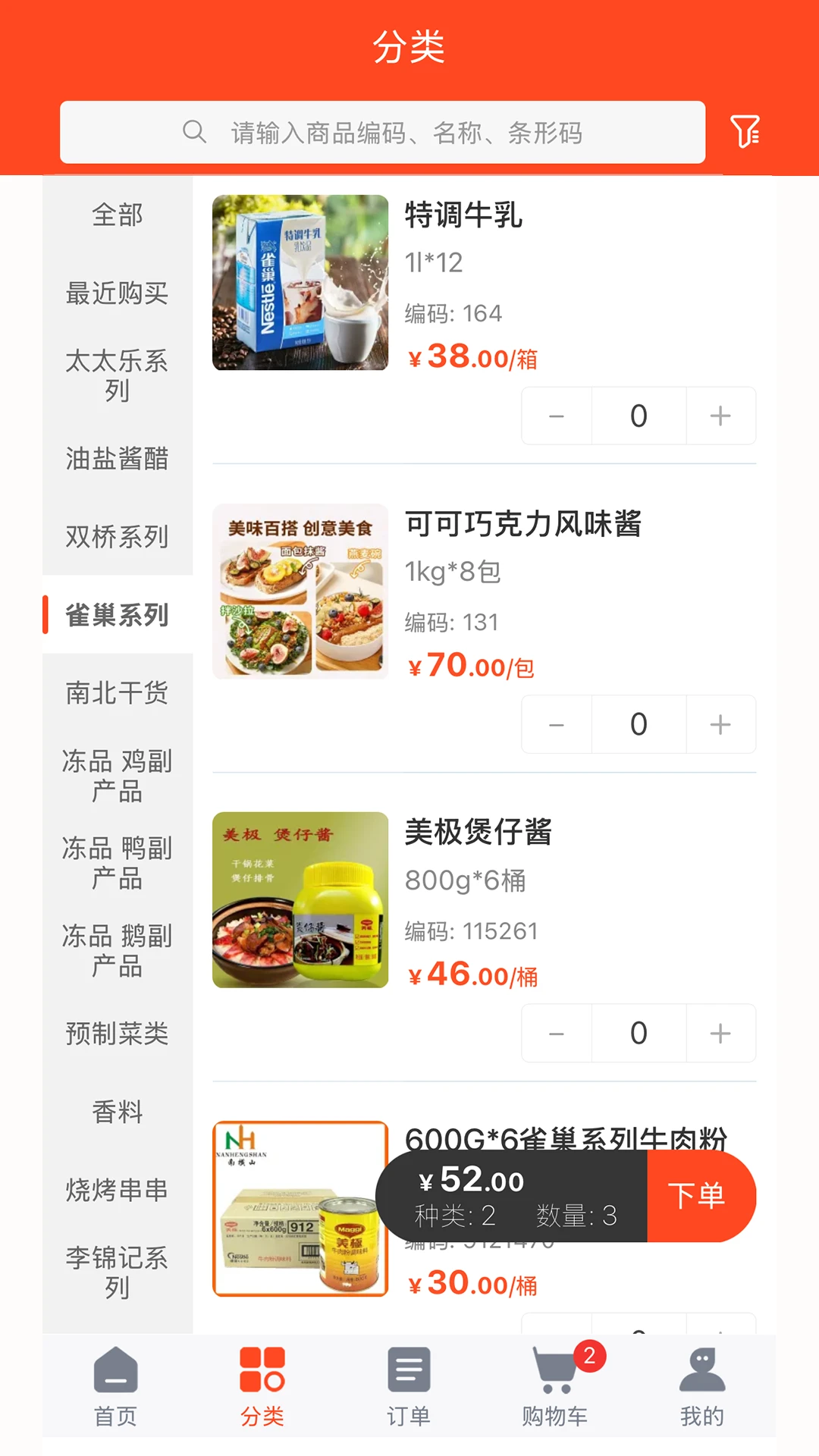Image resolution: width=819 pixels, height=1456 pixels.
Task: Open the 购物车 cart tab
Action: (555, 1387)
